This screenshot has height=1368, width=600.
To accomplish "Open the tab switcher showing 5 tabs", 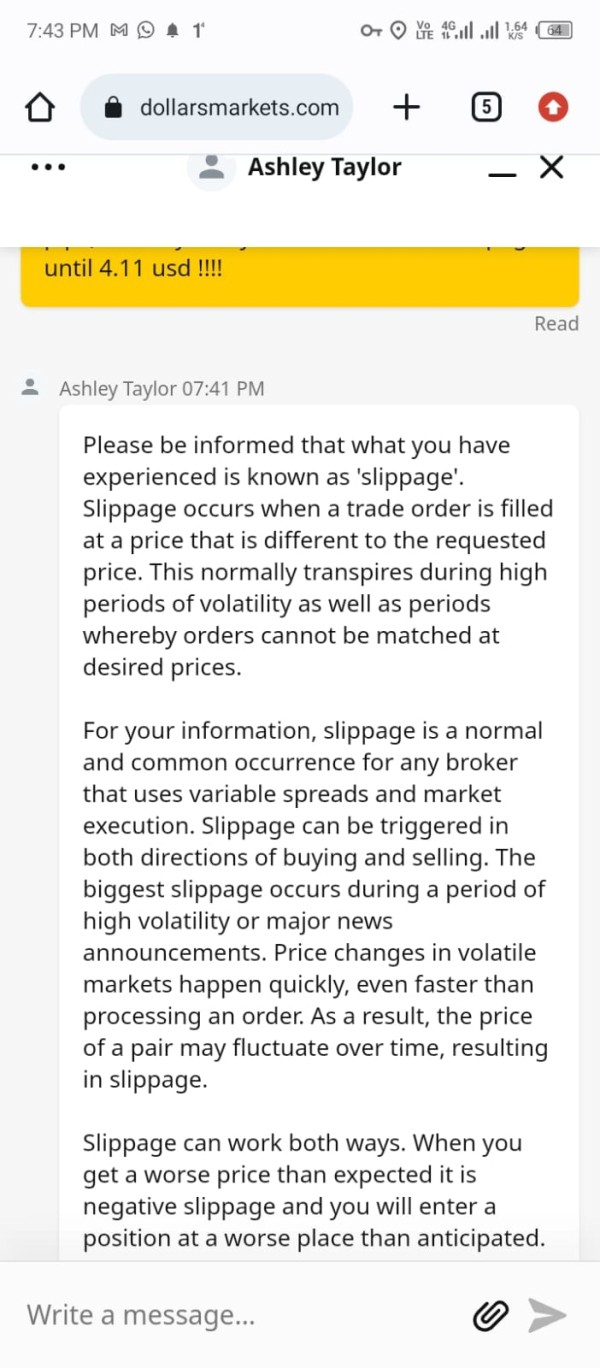I will click(486, 107).
